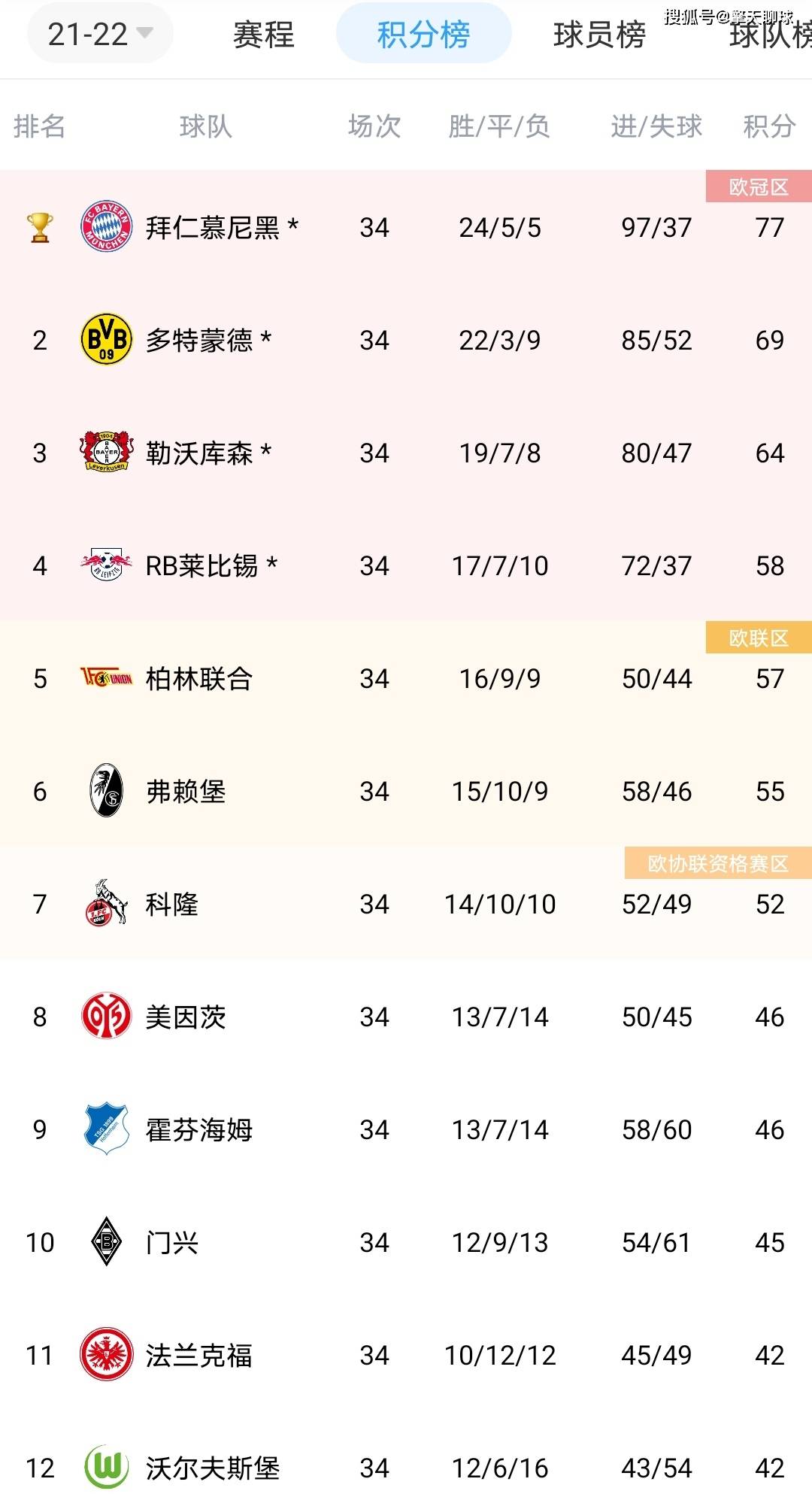Switch to the 赛程 tab
This screenshot has height=1494, width=812.
263,35
